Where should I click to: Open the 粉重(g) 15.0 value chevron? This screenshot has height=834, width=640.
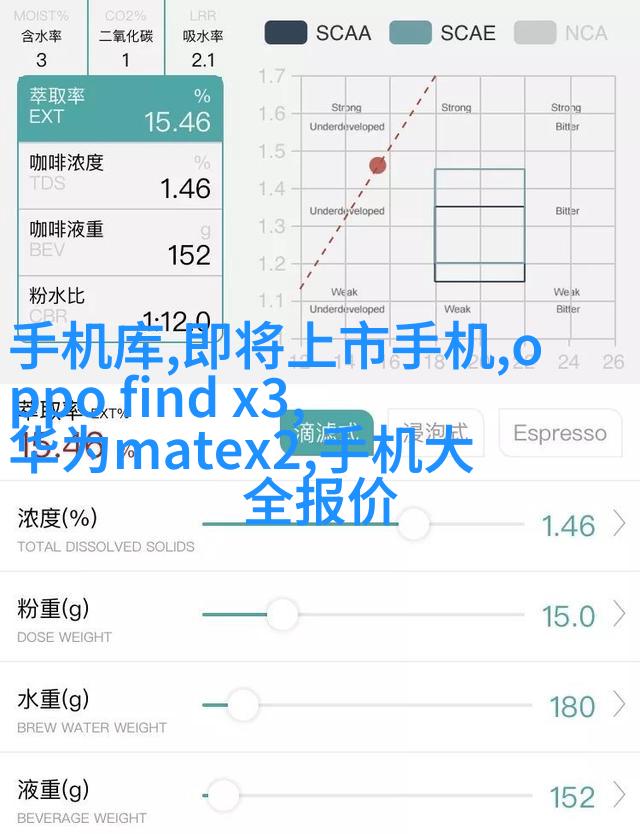[620, 615]
